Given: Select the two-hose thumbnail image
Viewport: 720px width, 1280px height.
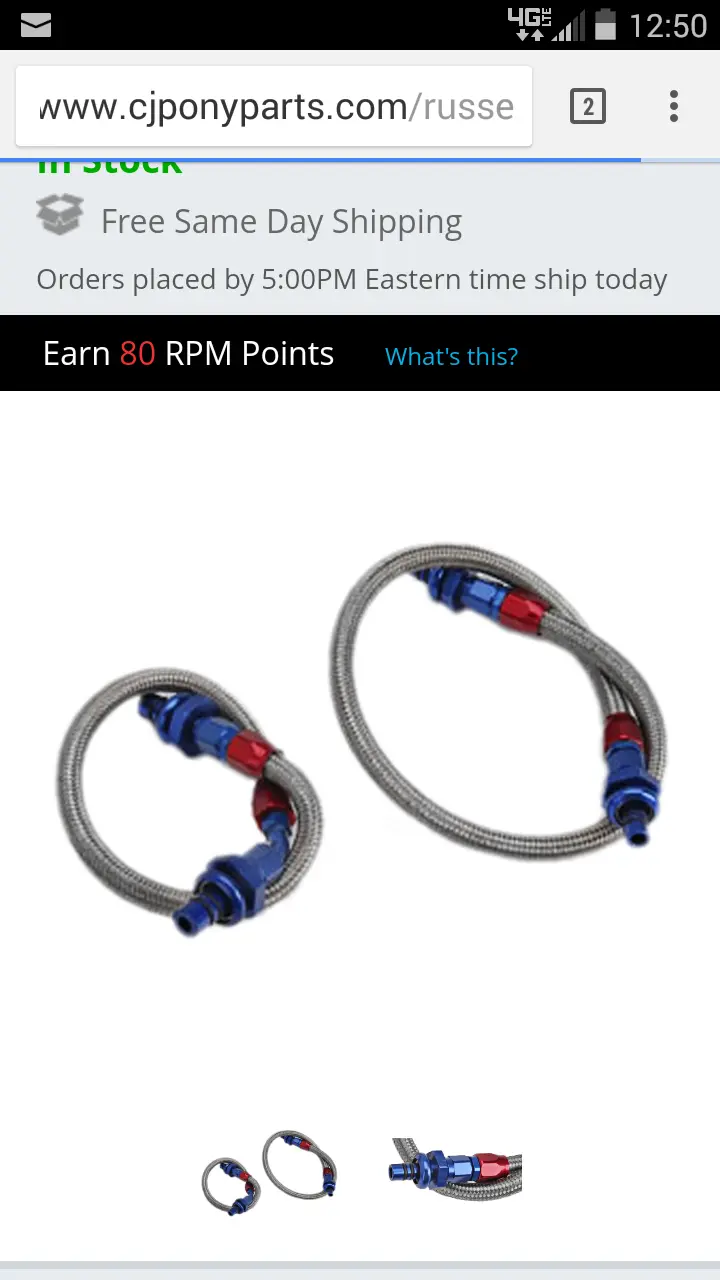Looking at the screenshot, I should pyautogui.click(x=270, y=1172).
